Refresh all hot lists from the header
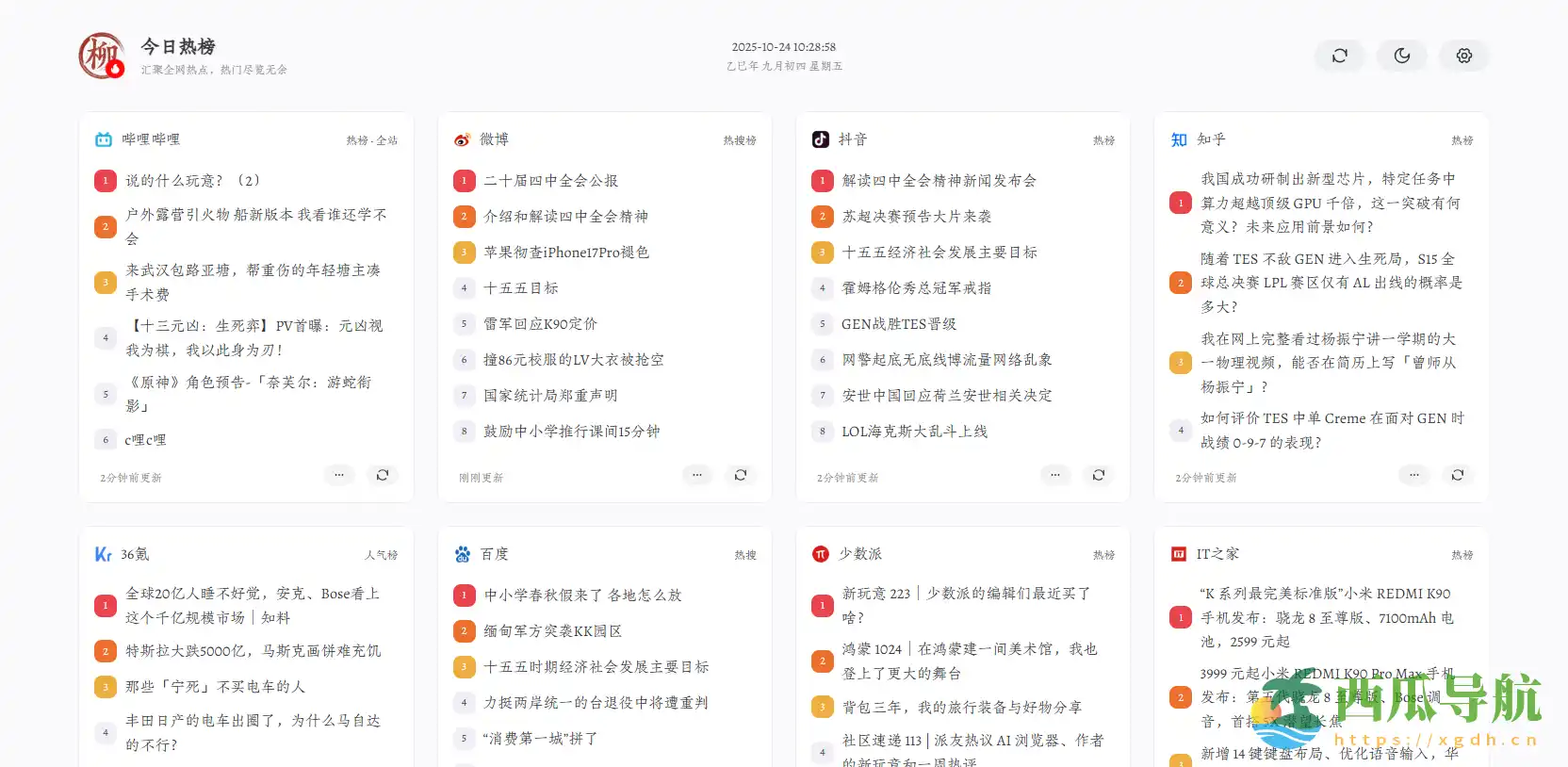The width and height of the screenshot is (1568, 767). 1339,56
